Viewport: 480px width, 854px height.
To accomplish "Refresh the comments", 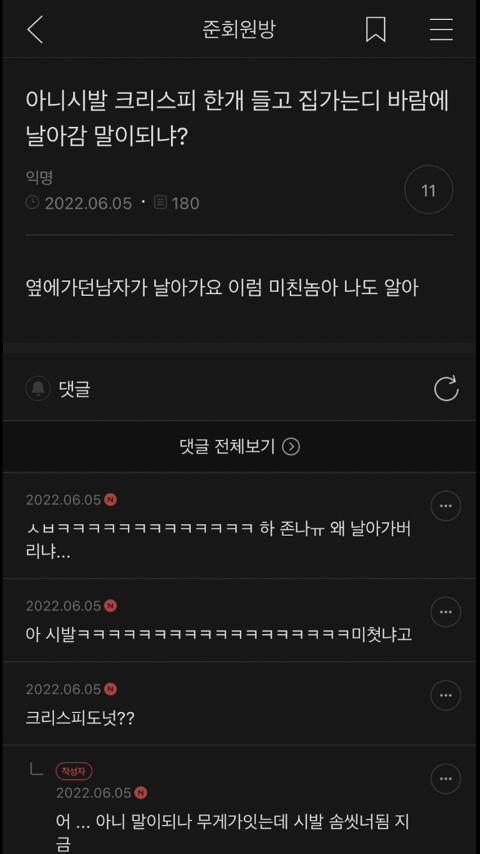I will 446,389.
